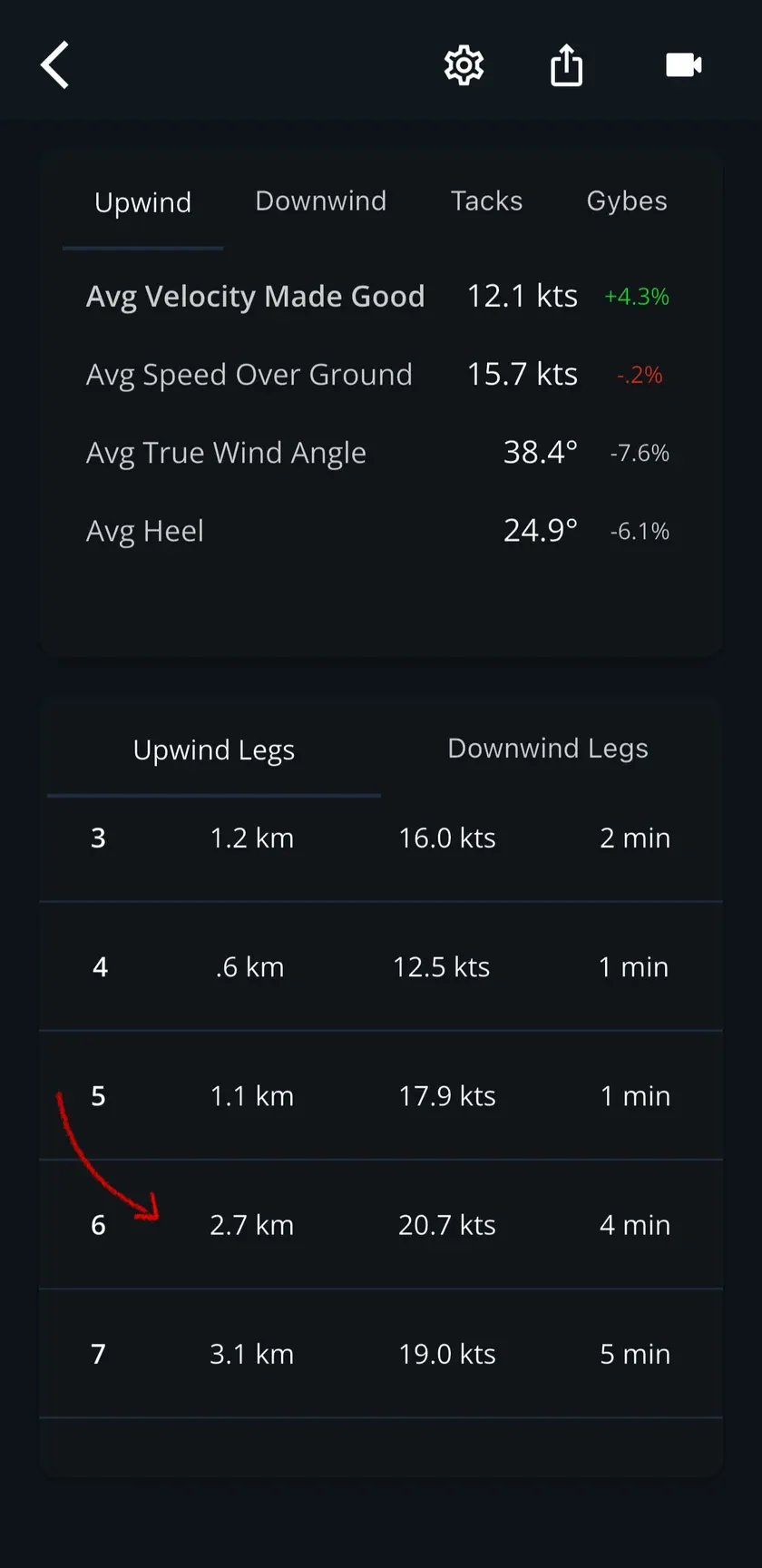Image resolution: width=762 pixels, height=1568 pixels.
Task: Tap the row for leg 4
Action: (381, 966)
